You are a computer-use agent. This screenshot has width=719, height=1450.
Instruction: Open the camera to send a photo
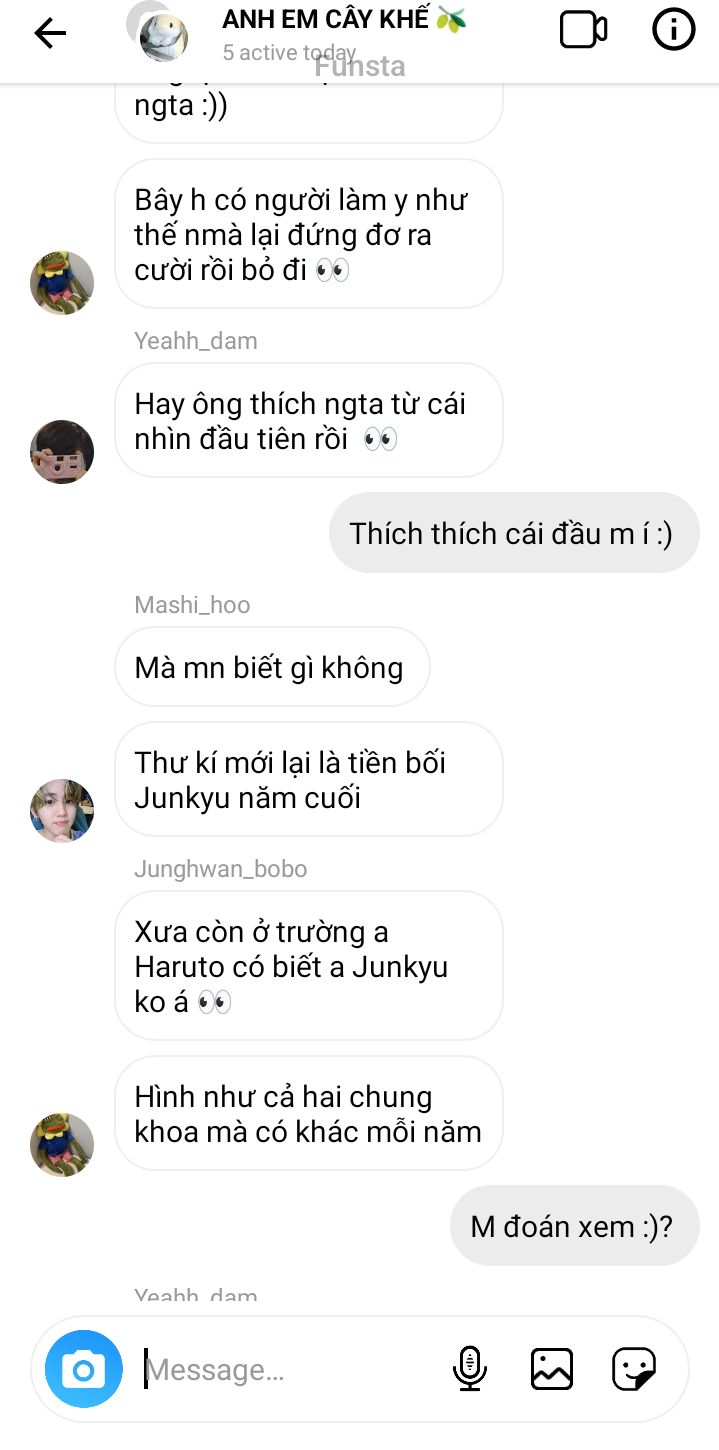tap(83, 1369)
